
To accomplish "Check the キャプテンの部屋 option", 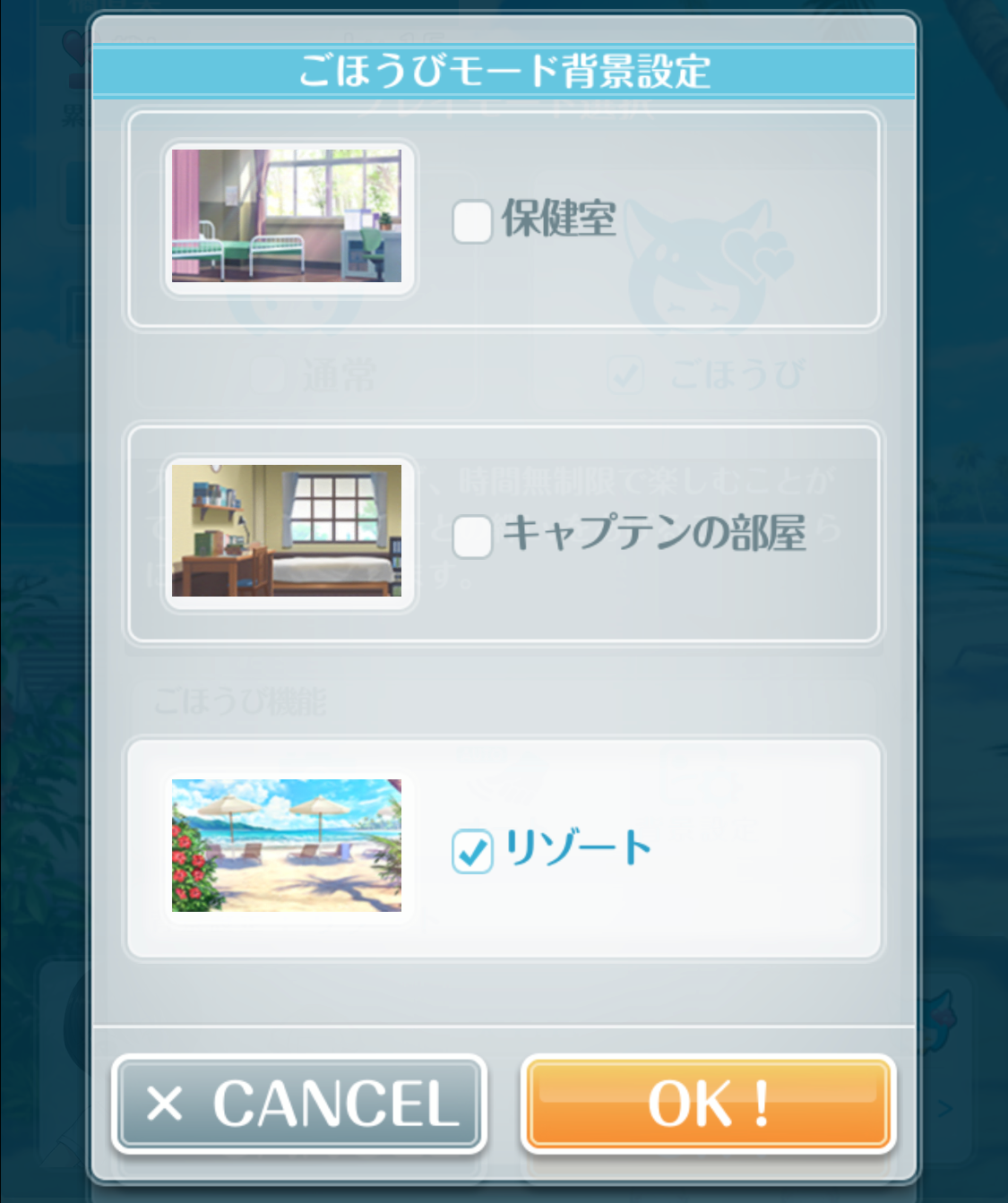I will click(472, 537).
